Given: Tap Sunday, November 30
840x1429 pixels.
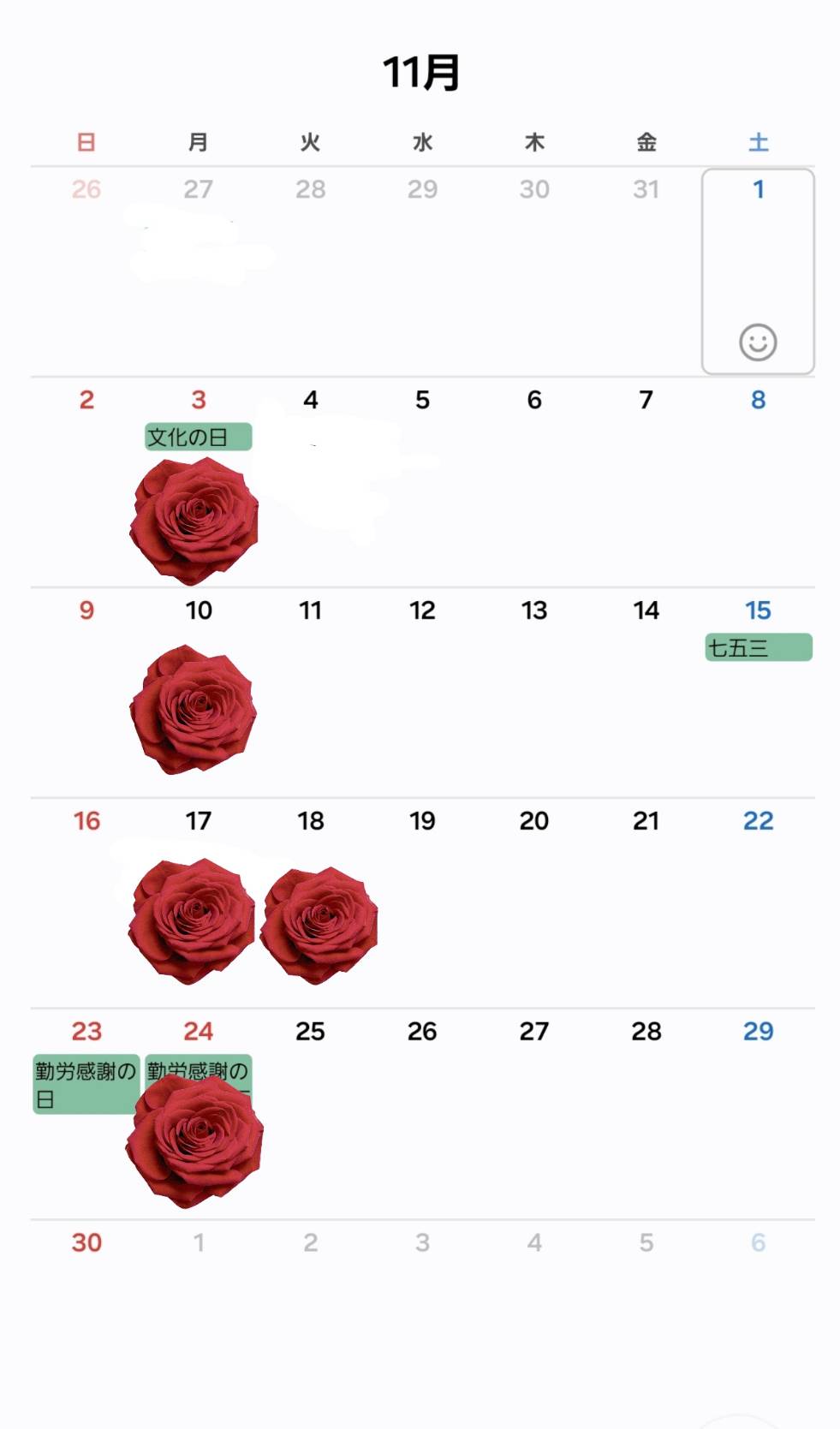Looking at the screenshot, I should [86, 1242].
